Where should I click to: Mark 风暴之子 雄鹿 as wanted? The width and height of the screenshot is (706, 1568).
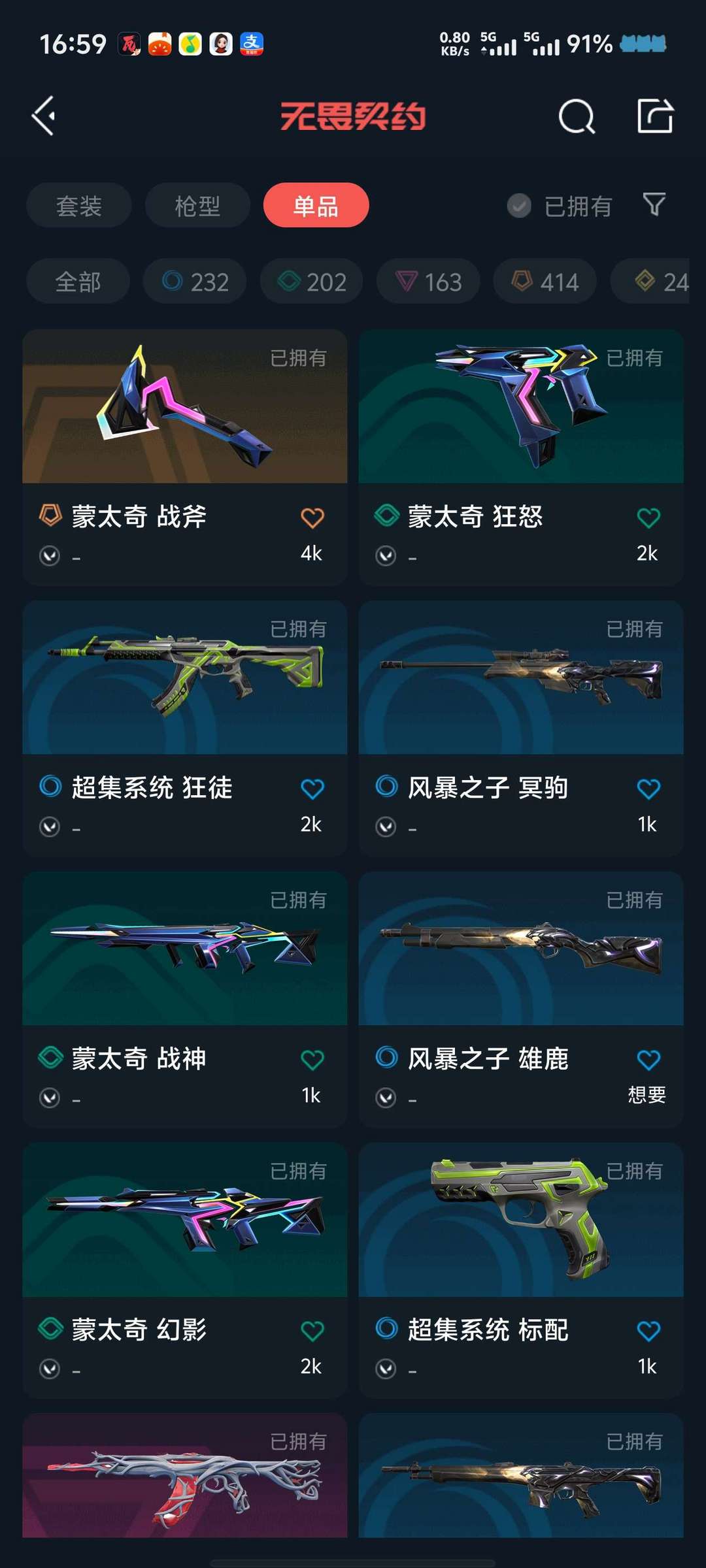[648, 1060]
